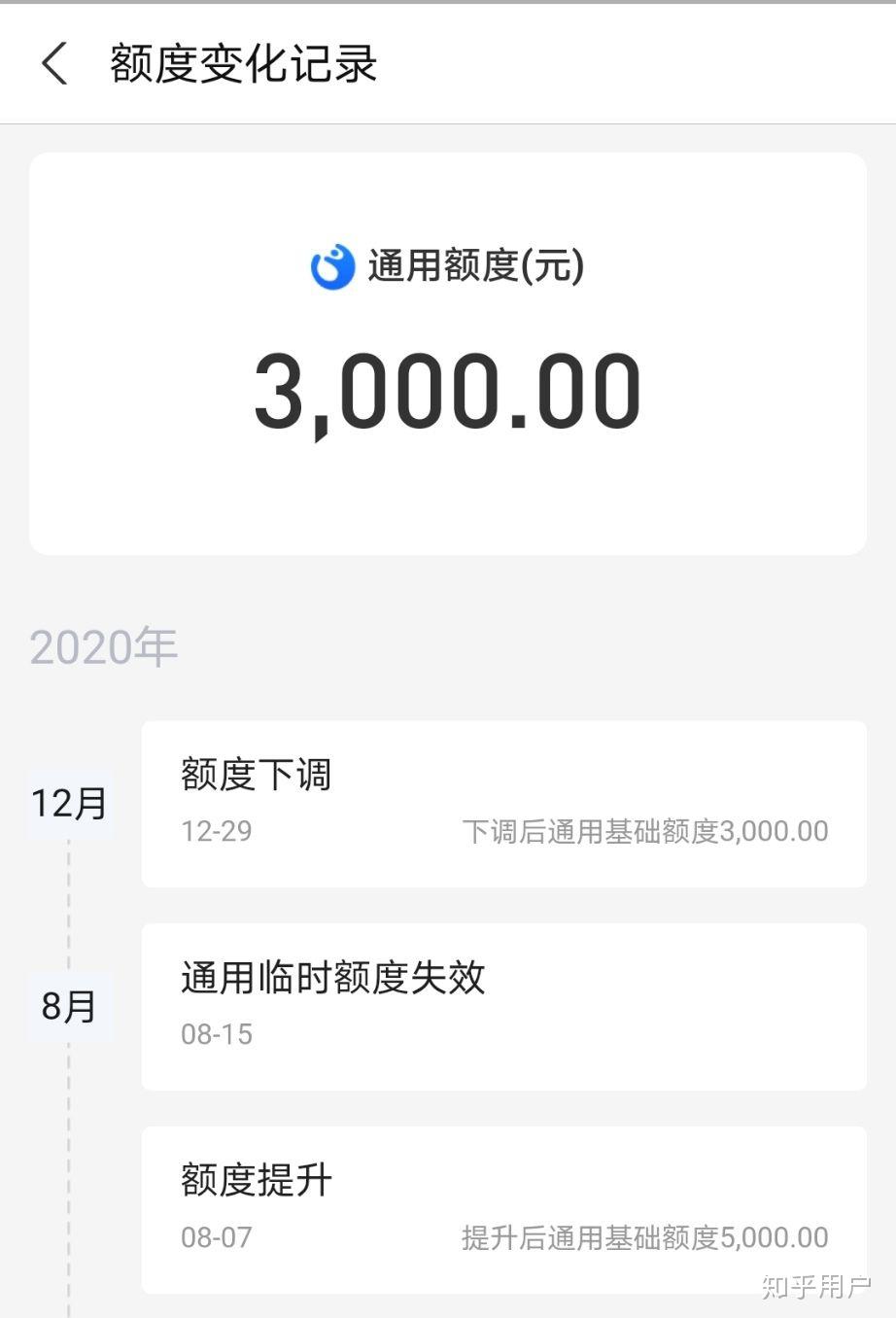This screenshot has width=896, height=1318.
Task: Click the 08-15 date label
Action: tap(216, 1034)
